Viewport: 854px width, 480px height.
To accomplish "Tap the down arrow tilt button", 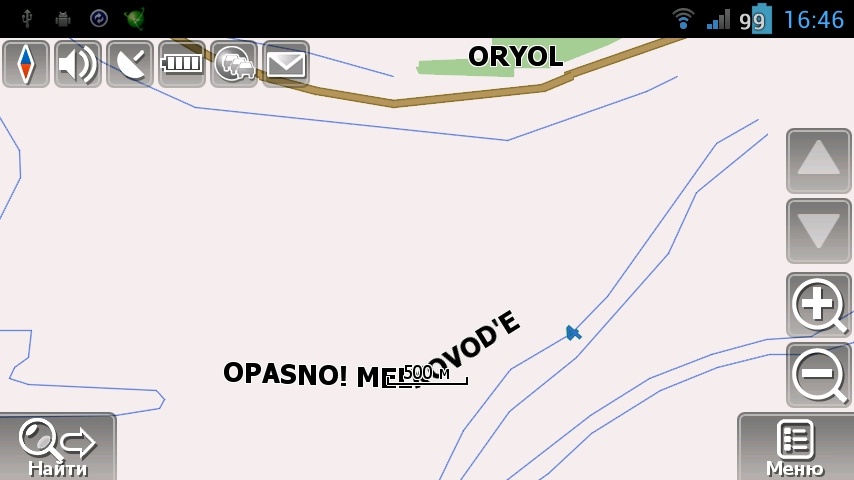I will click(x=818, y=231).
